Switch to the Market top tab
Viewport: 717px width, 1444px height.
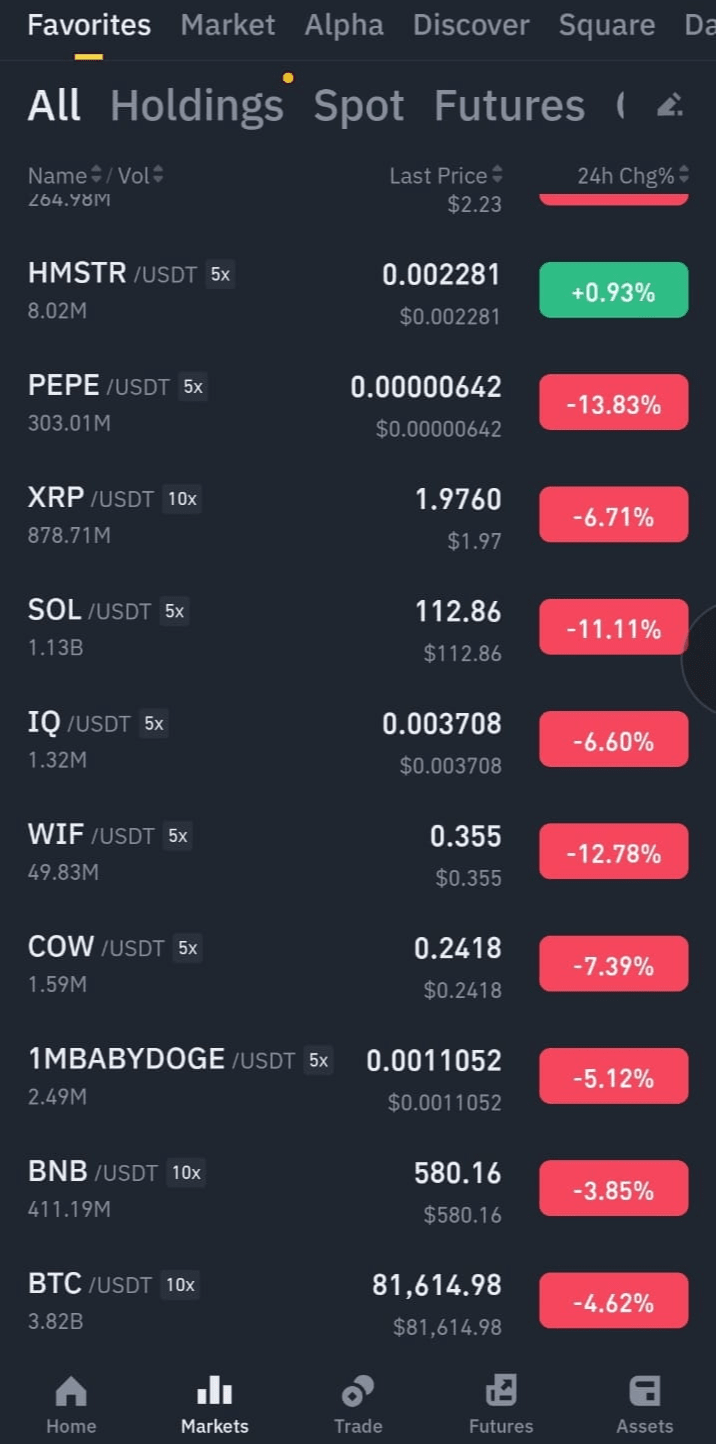coord(227,25)
